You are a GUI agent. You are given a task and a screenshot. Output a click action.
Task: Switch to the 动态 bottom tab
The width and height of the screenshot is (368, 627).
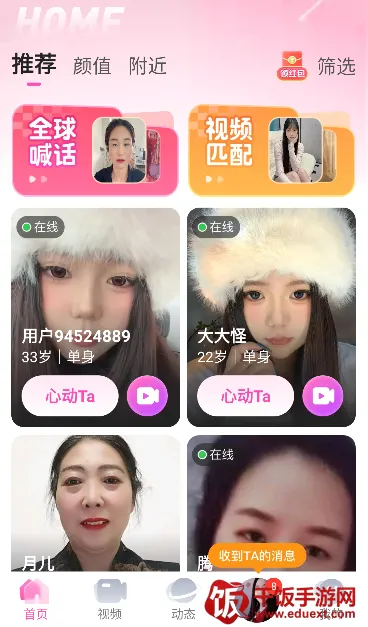tap(183, 599)
